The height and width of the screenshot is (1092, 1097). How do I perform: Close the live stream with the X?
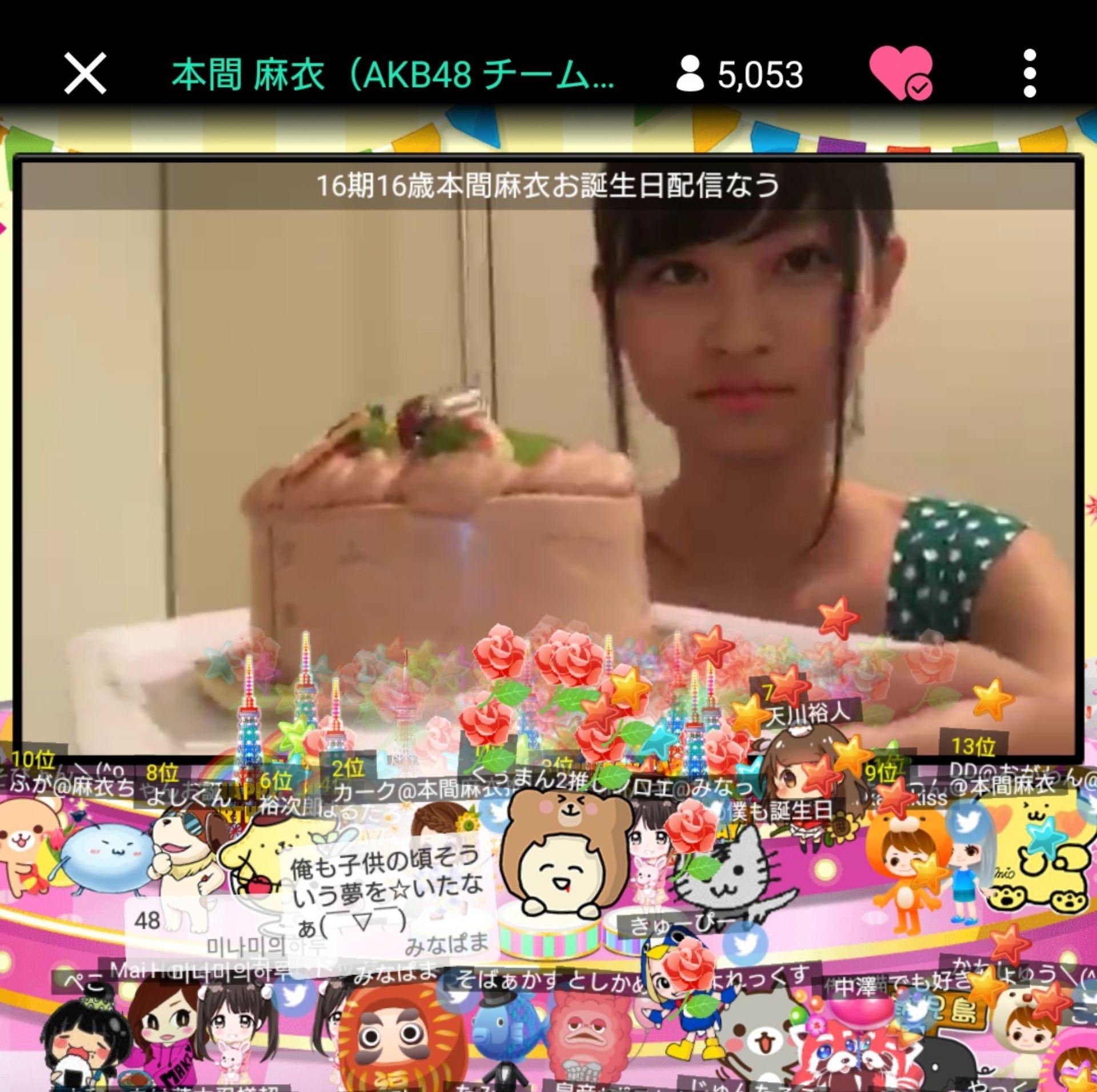85,73
